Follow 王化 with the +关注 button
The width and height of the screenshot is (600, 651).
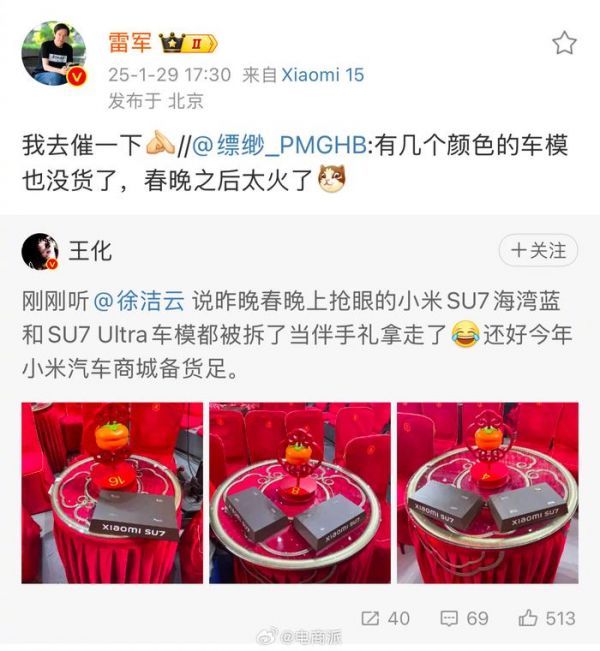(x=538, y=249)
